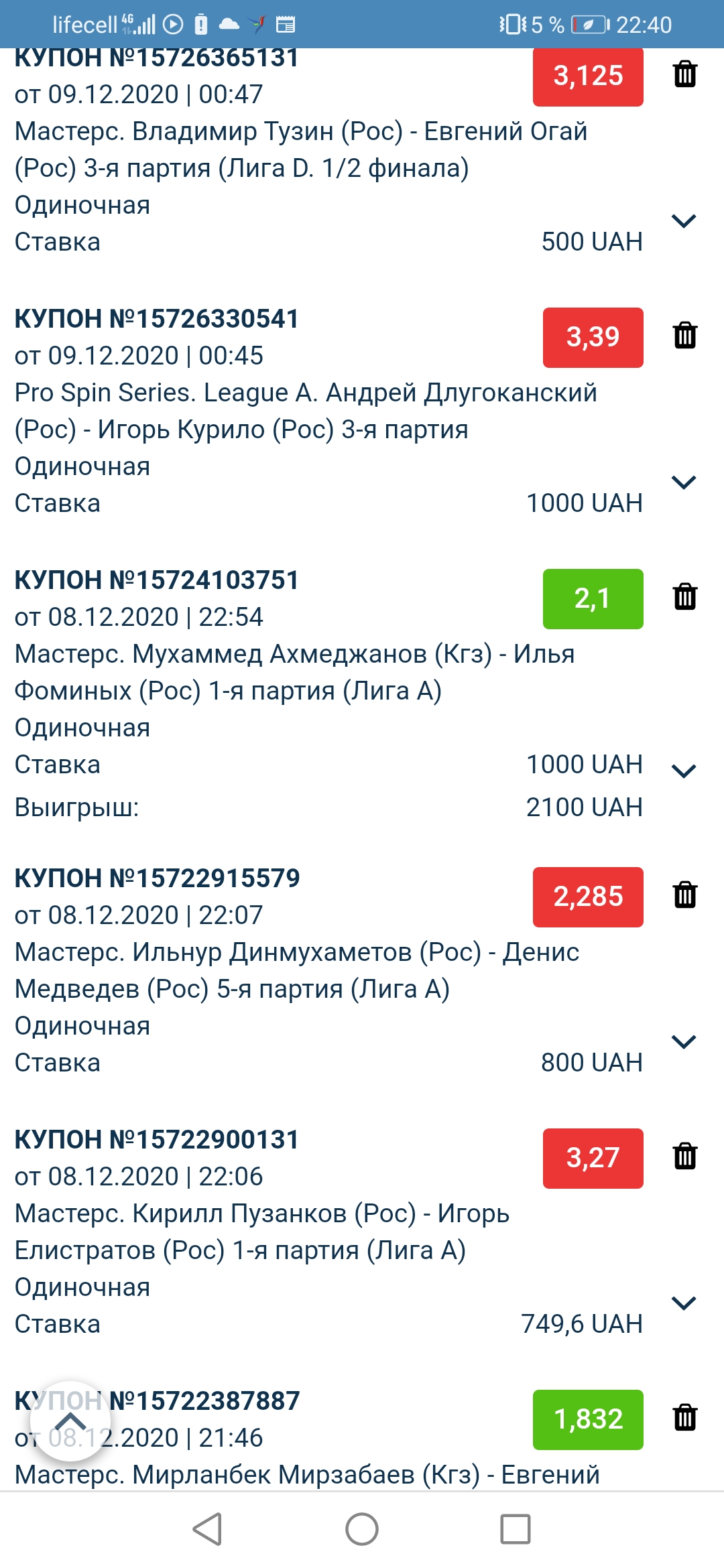This screenshot has height=1568, width=724.
Task: Remove coupon №15722900131 using trash icon
Action: [x=684, y=1156]
